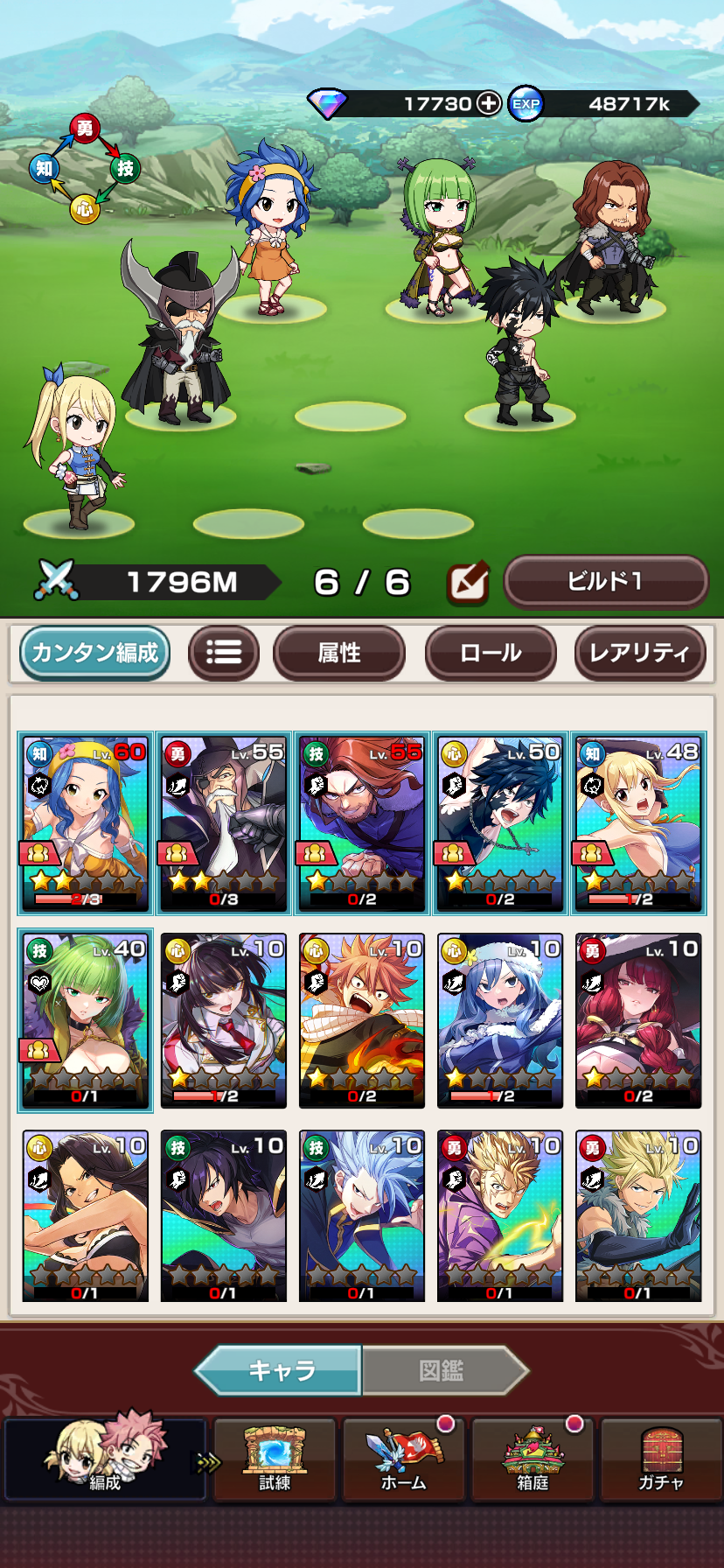Tap the カンタン編成 auto-formation button
The height and width of the screenshot is (1568, 724).
(94, 653)
